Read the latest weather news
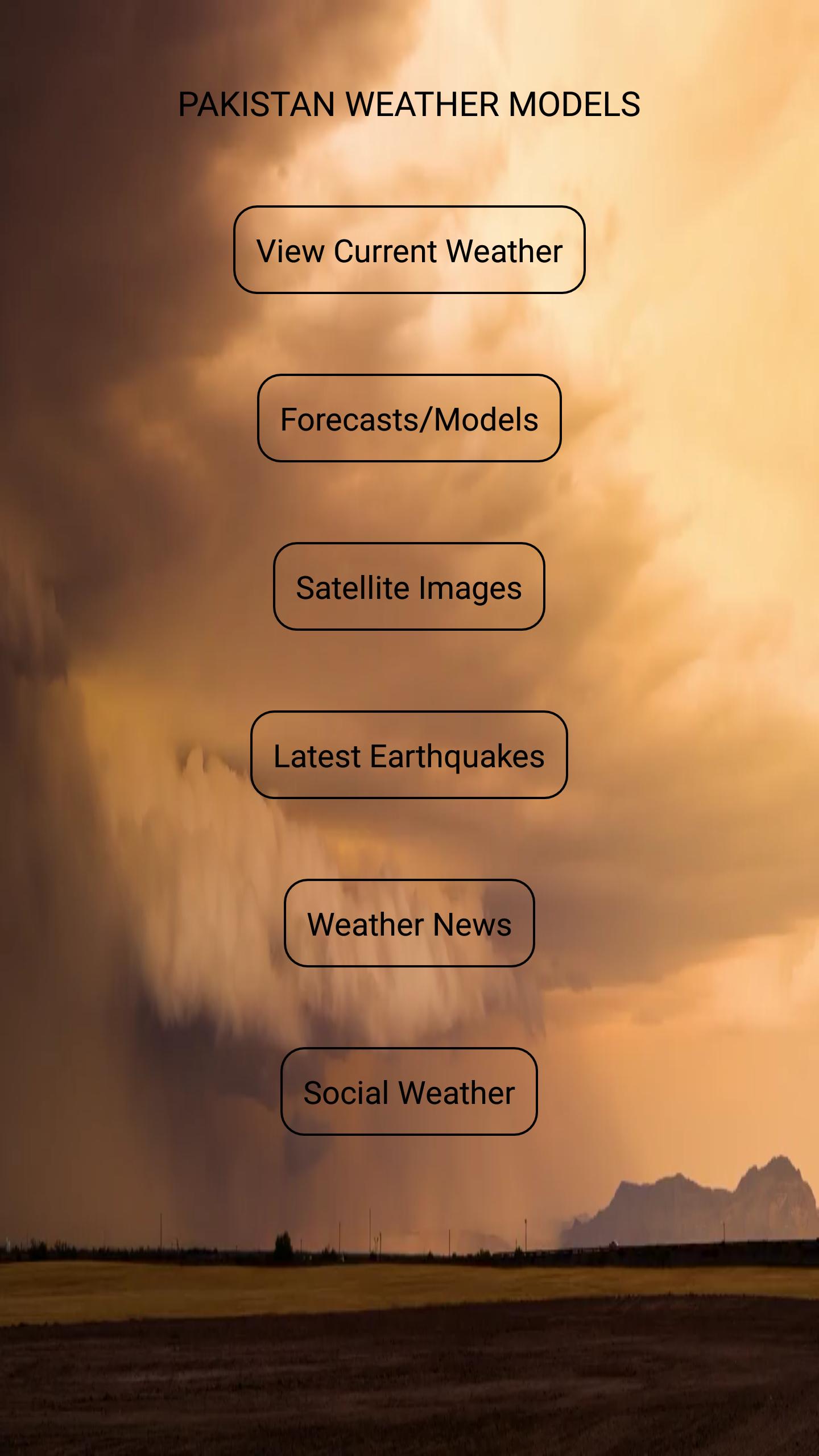The image size is (819, 1456). pos(409,923)
